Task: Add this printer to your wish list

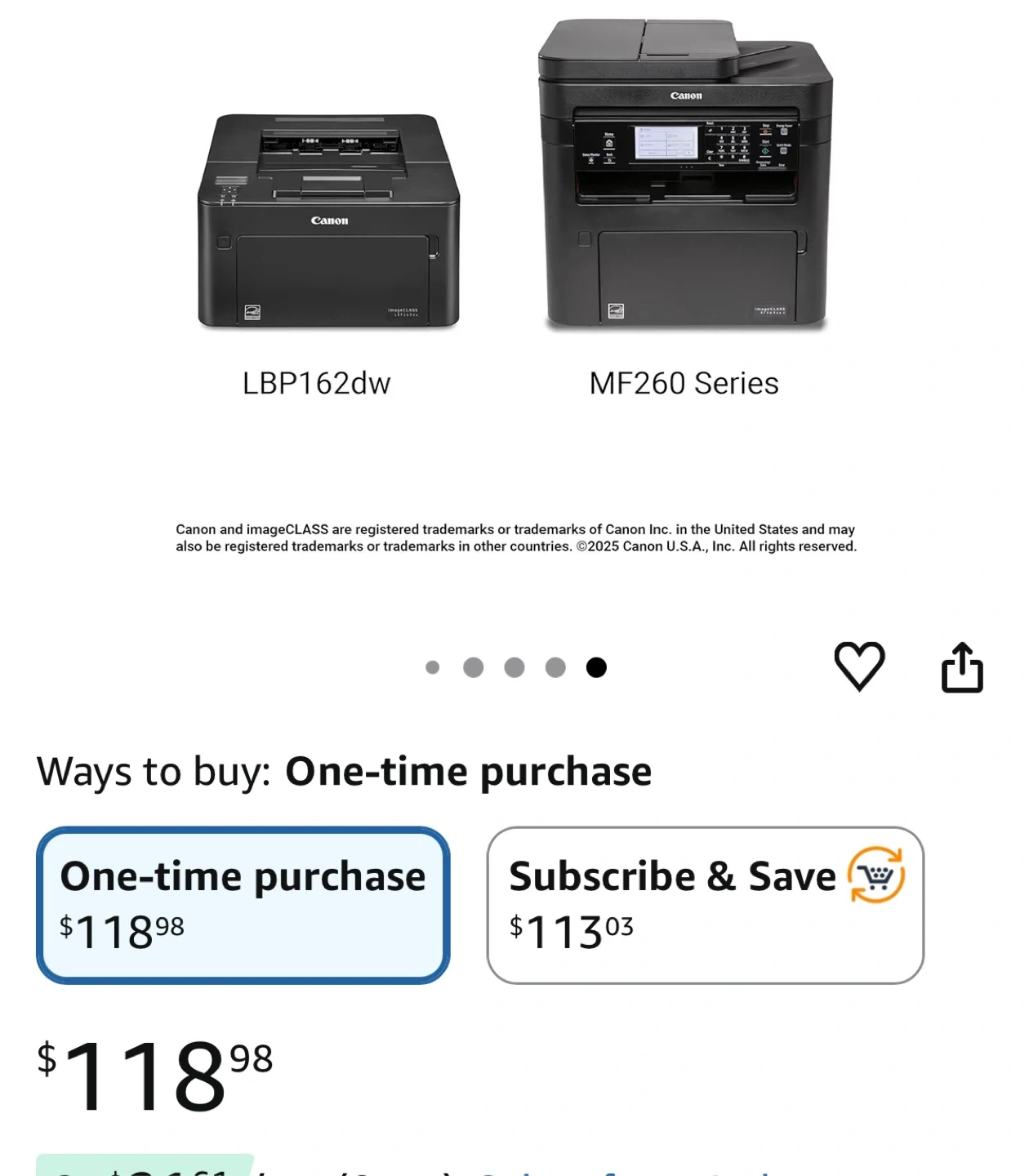Action: click(x=859, y=666)
